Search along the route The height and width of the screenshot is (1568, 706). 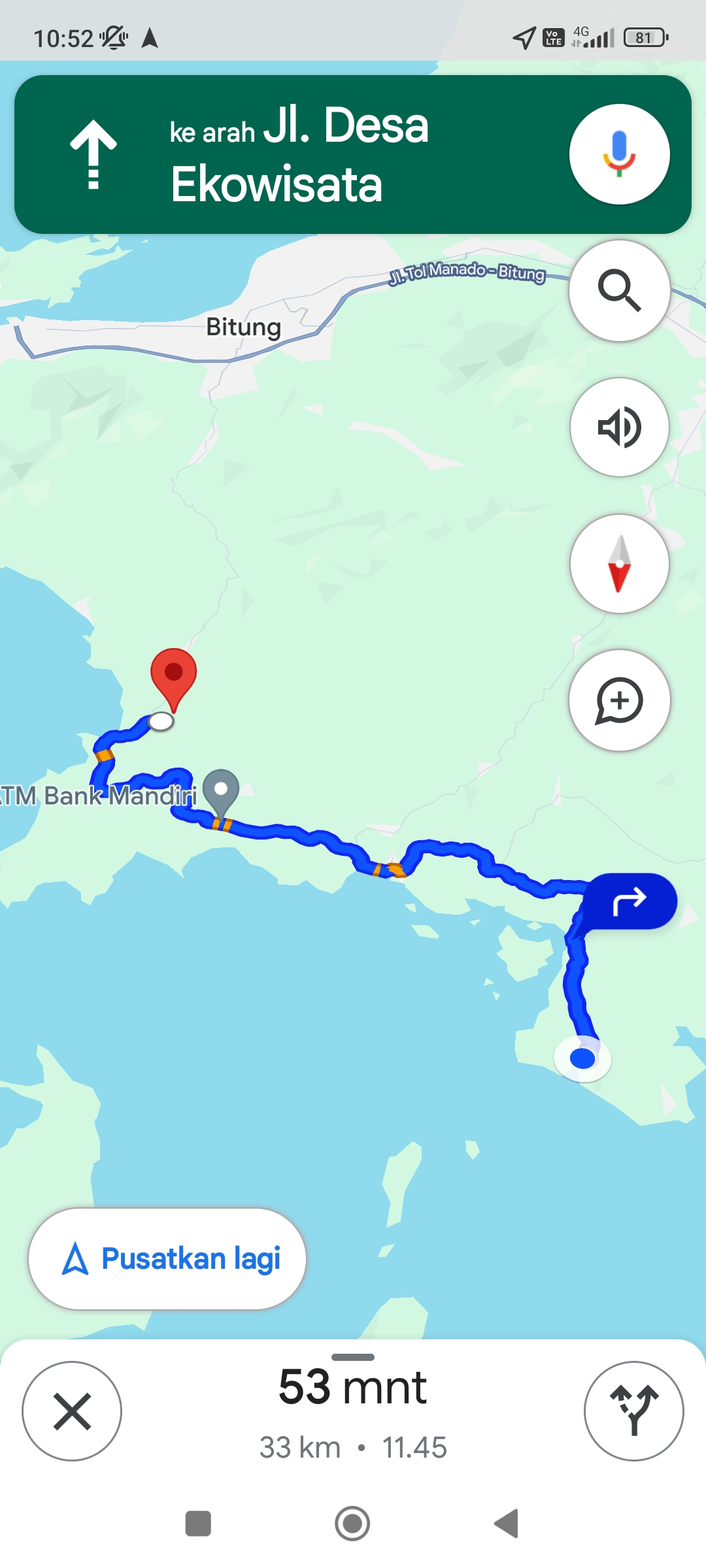tap(619, 290)
